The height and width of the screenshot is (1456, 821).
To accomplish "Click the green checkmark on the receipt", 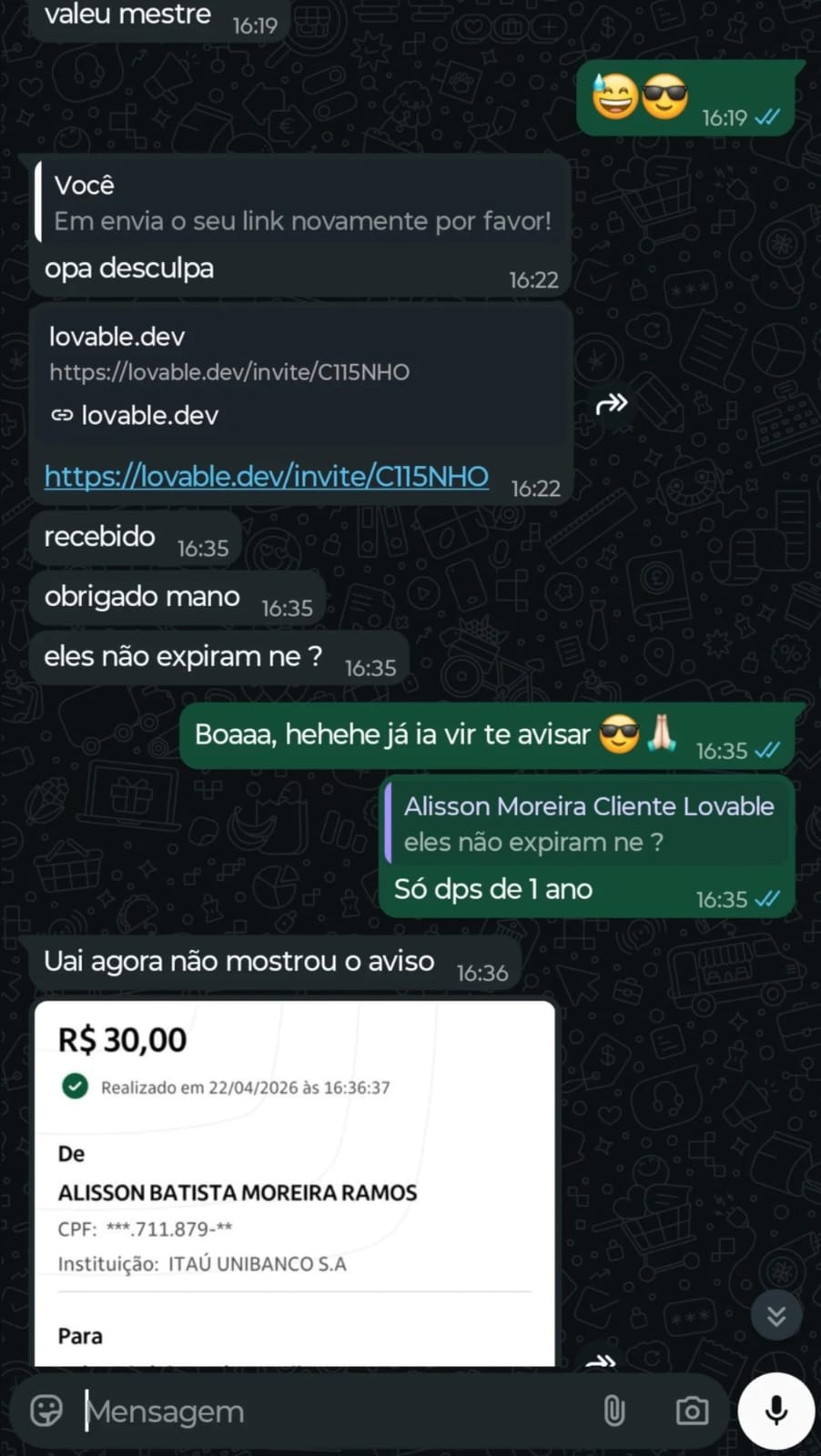I will (x=75, y=1087).
